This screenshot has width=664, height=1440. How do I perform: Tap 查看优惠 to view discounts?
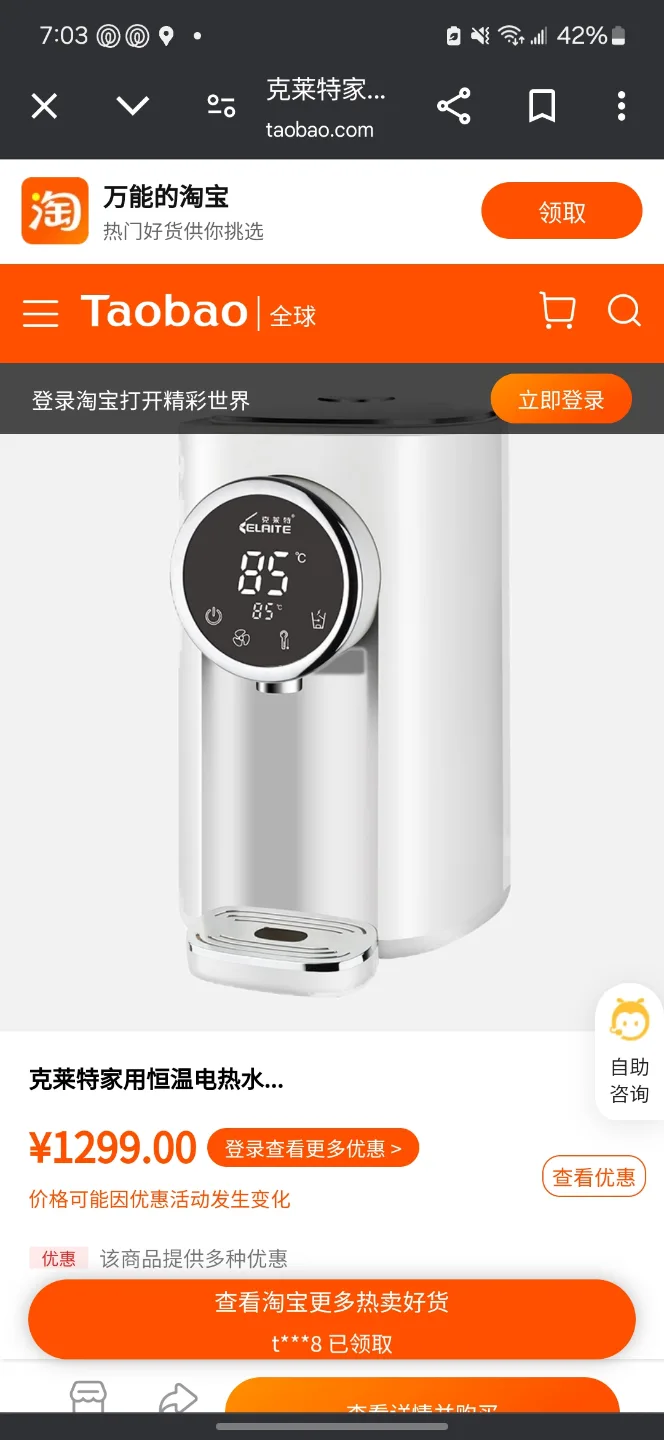pyautogui.click(x=594, y=1177)
